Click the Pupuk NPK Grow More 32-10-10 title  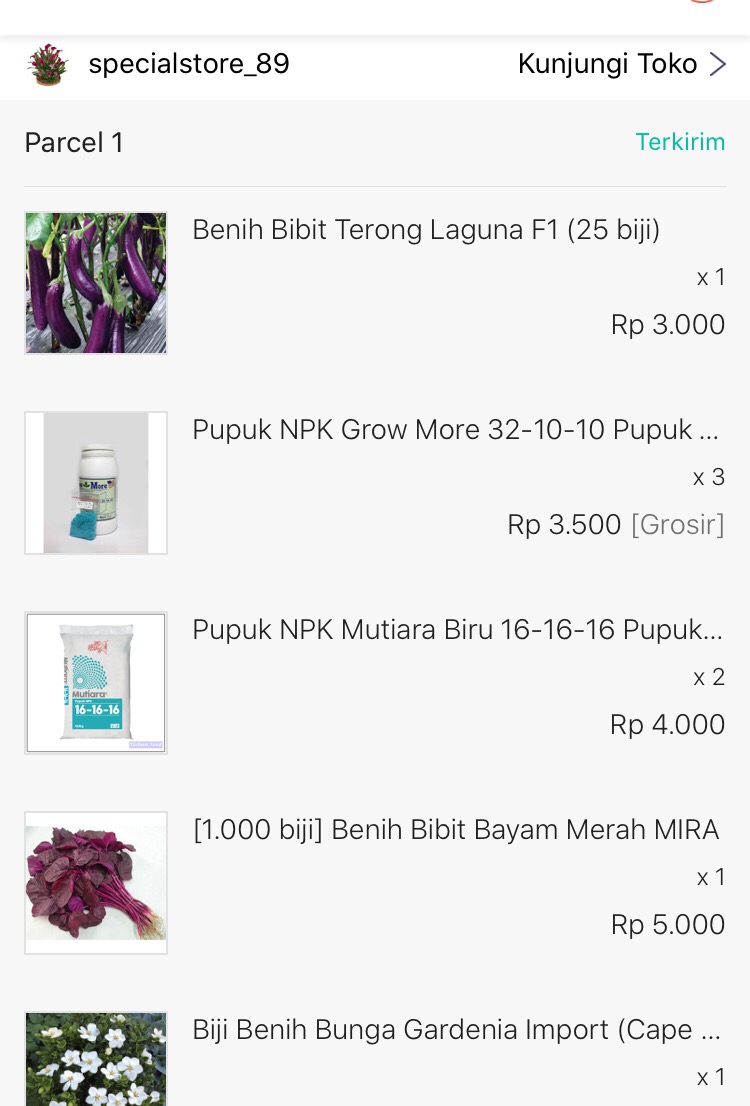pos(456,430)
